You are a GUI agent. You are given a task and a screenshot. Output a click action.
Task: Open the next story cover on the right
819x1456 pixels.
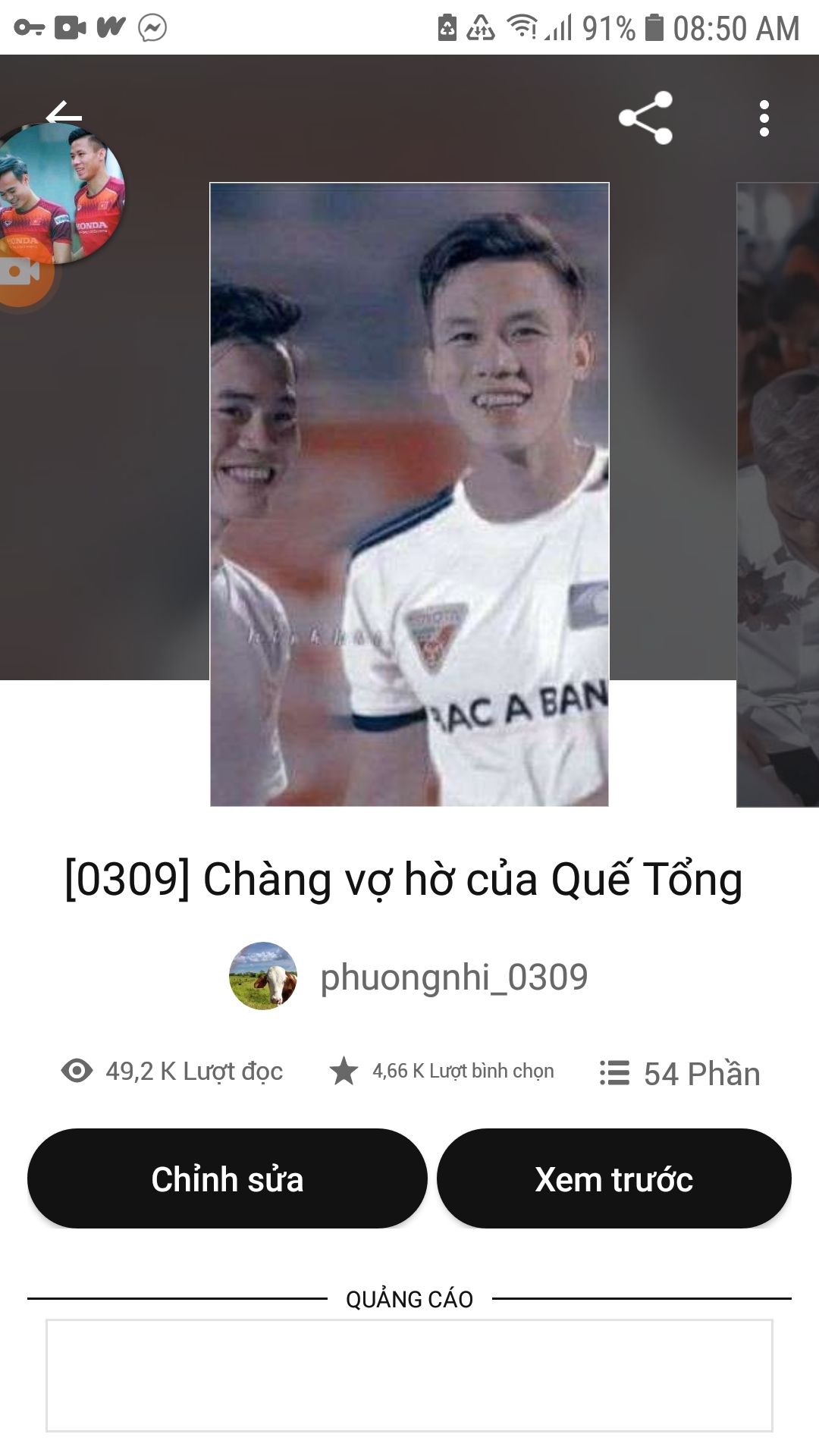(778, 494)
